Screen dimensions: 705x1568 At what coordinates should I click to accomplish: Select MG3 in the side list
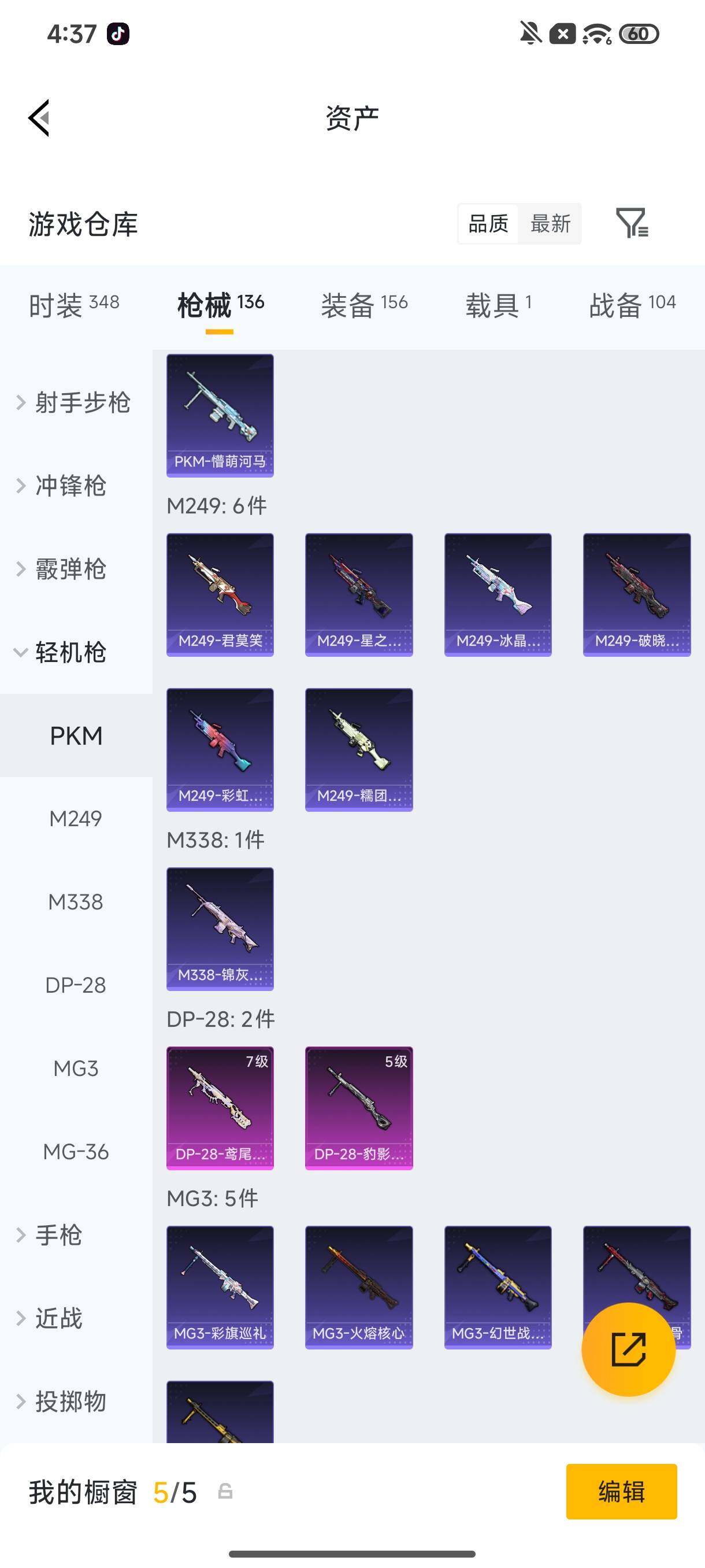tap(76, 1068)
